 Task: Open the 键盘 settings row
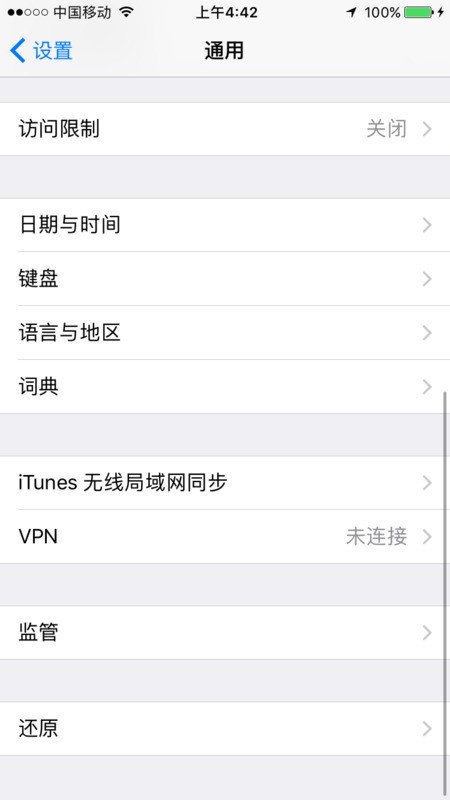[225, 279]
